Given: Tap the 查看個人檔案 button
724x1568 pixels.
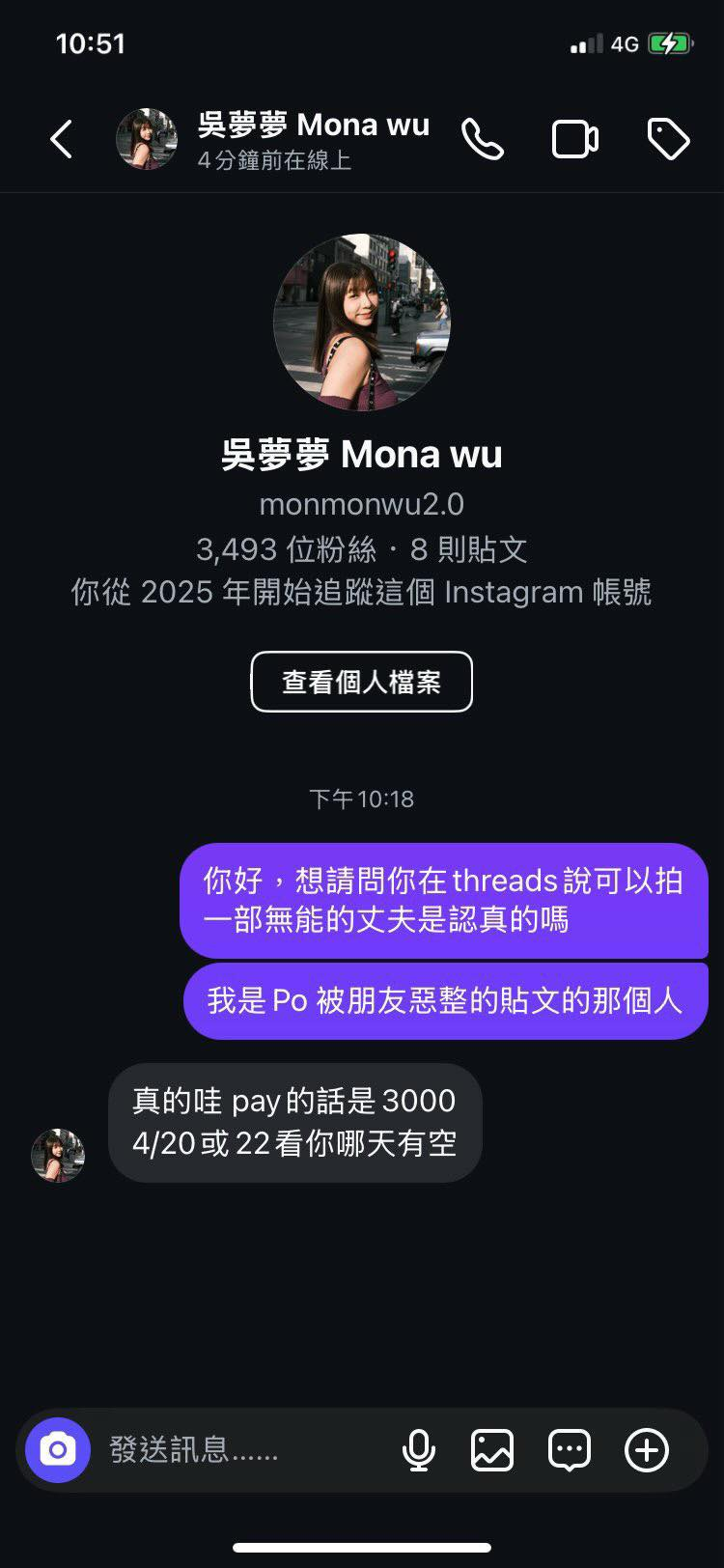Looking at the screenshot, I should point(361,682).
